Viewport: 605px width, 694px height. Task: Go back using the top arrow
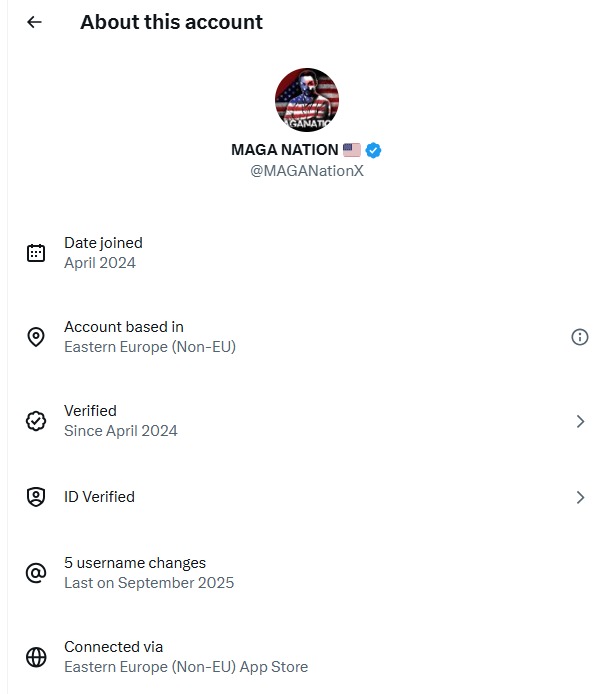(x=35, y=22)
